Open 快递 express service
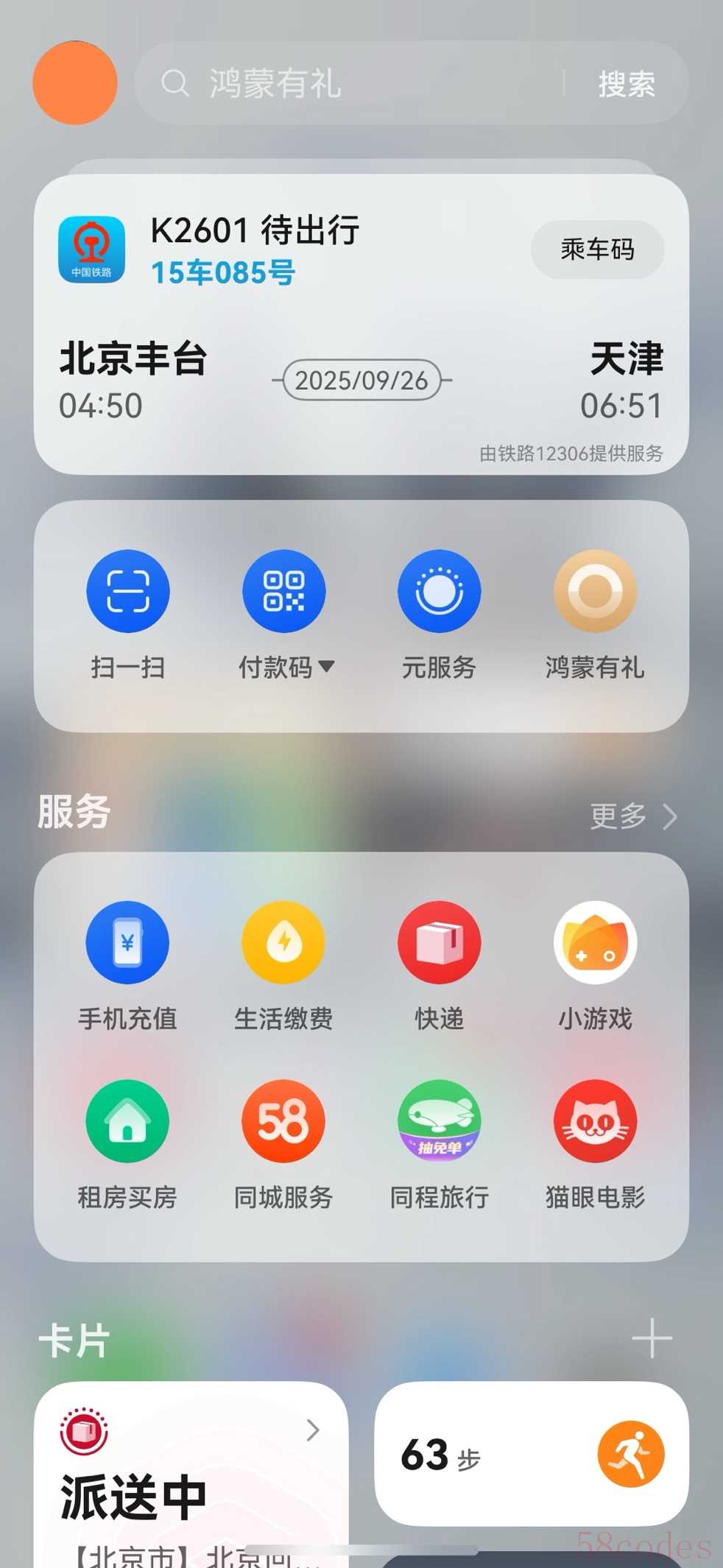 tap(440, 942)
